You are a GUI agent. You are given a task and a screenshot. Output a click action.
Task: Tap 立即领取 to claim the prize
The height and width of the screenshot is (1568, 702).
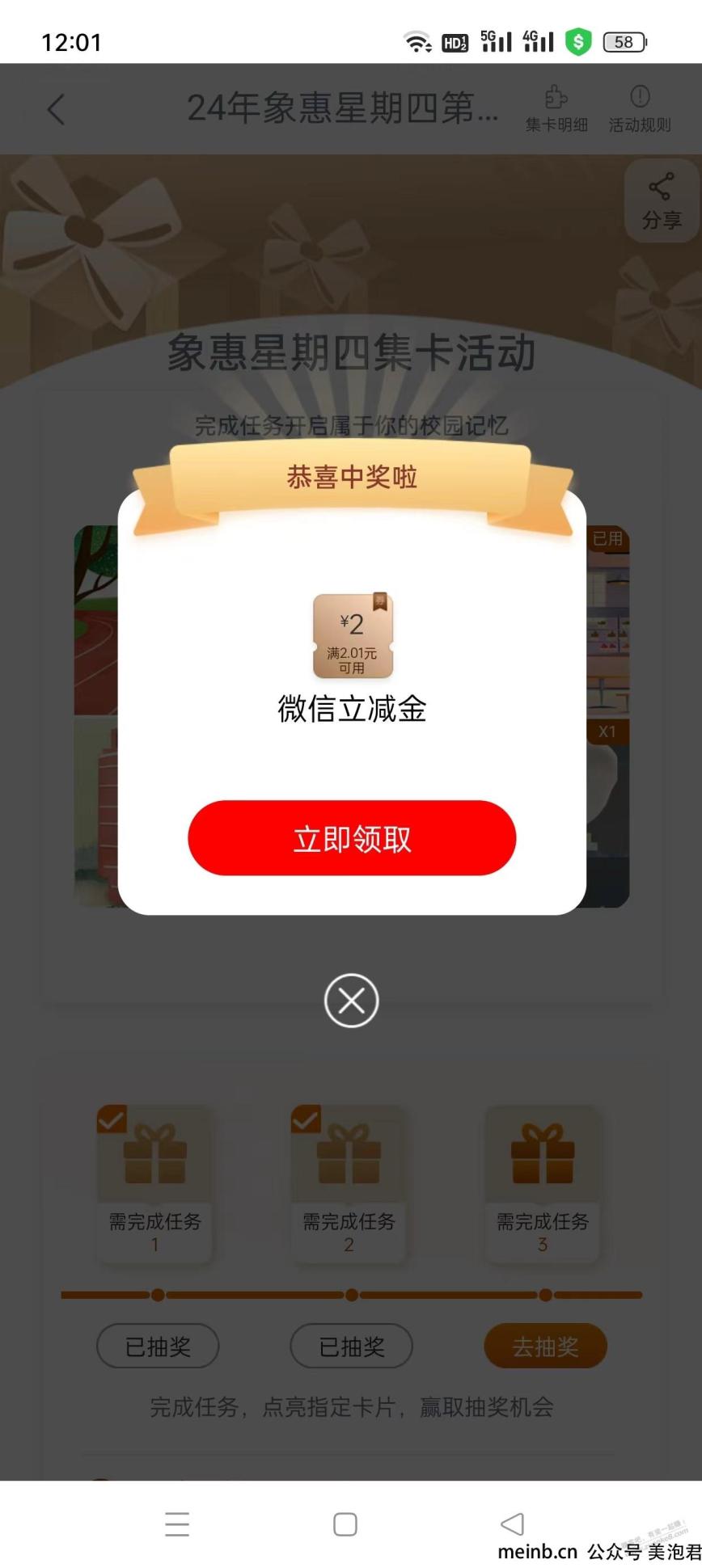pyautogui.click(x=352, y=838)
